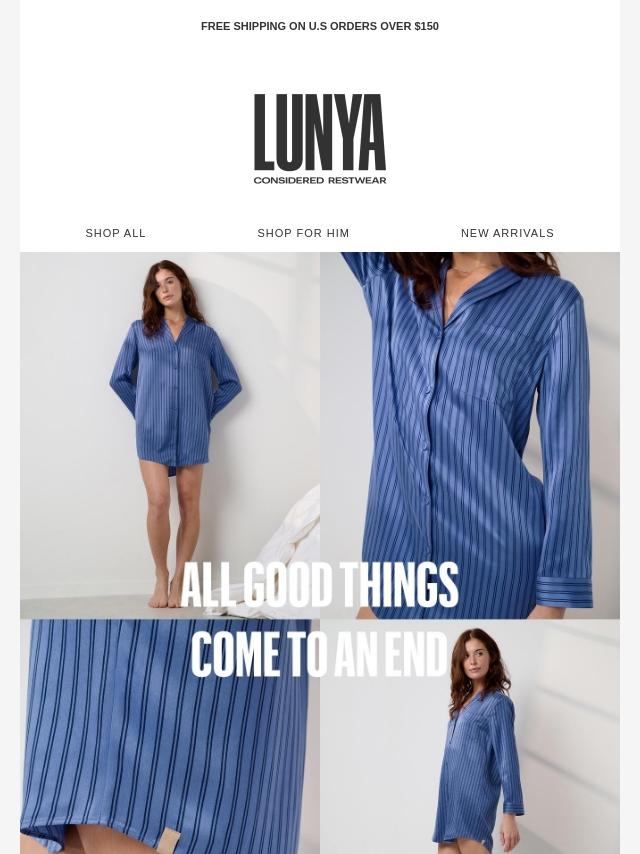Screen dimensions: 640x854
Task: Open the Shop All link
Action: [x=116, y=233]
